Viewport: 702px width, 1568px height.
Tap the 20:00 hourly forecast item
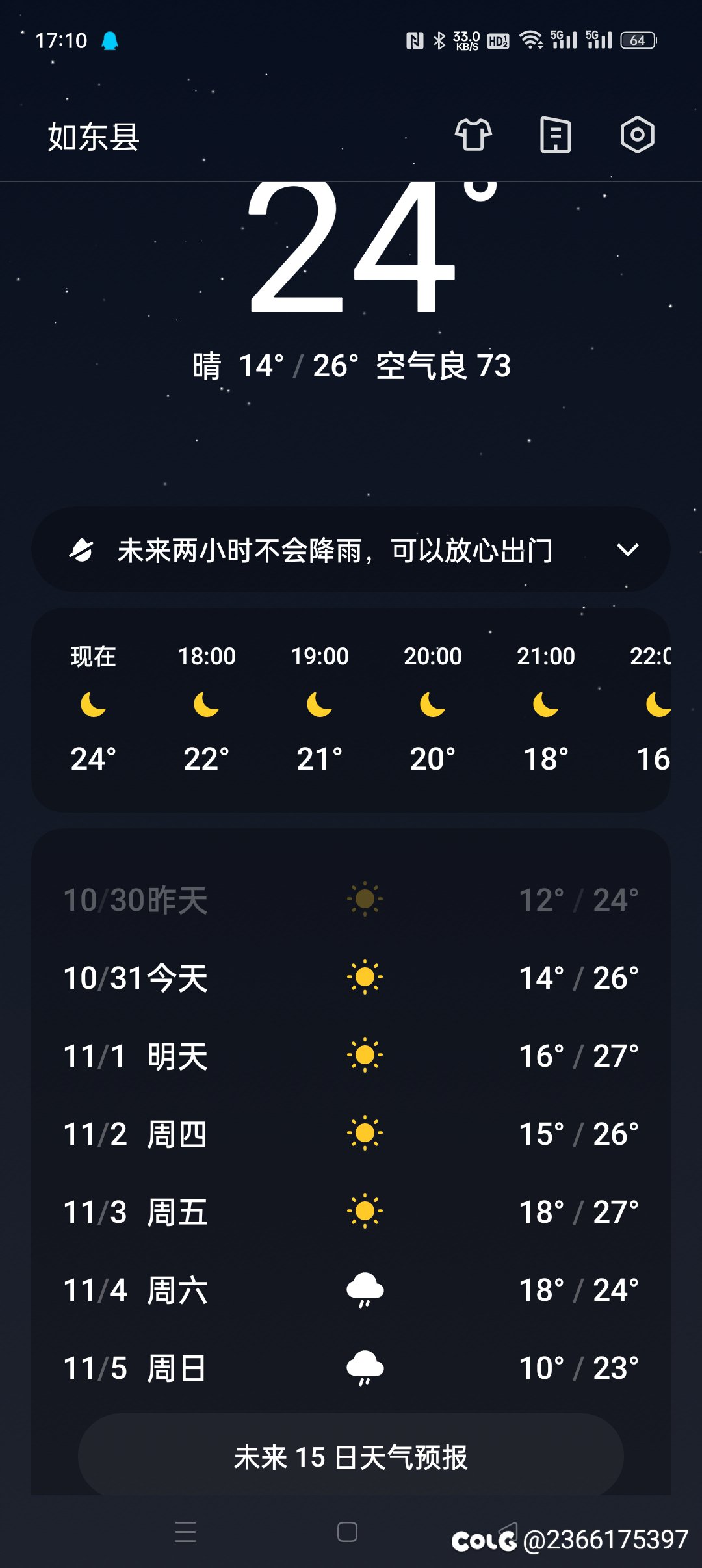433,709
